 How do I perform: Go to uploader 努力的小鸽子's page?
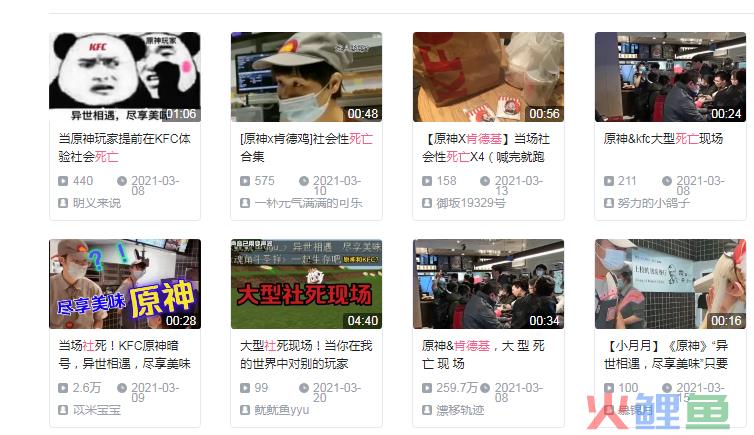[x=649, y=203]
